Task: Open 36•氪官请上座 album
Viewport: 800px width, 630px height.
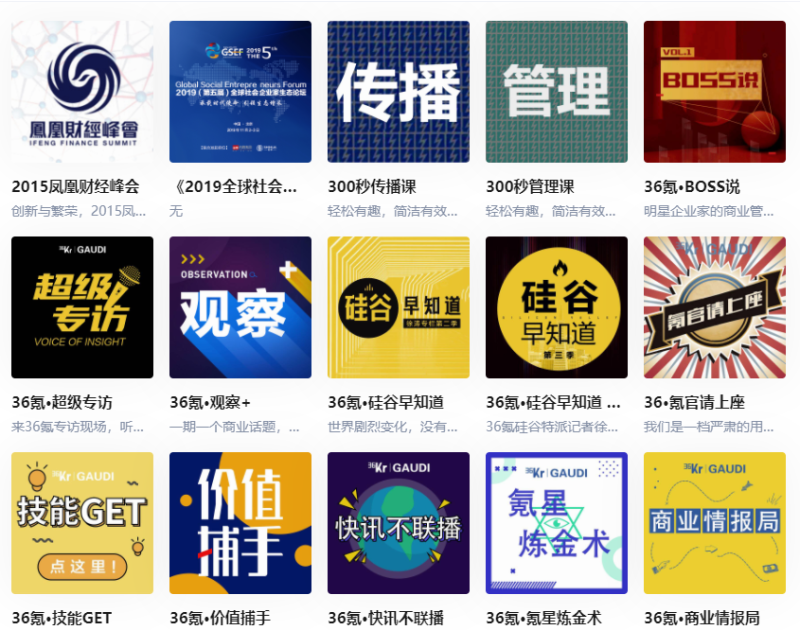Action: click(x=714, y=307)
